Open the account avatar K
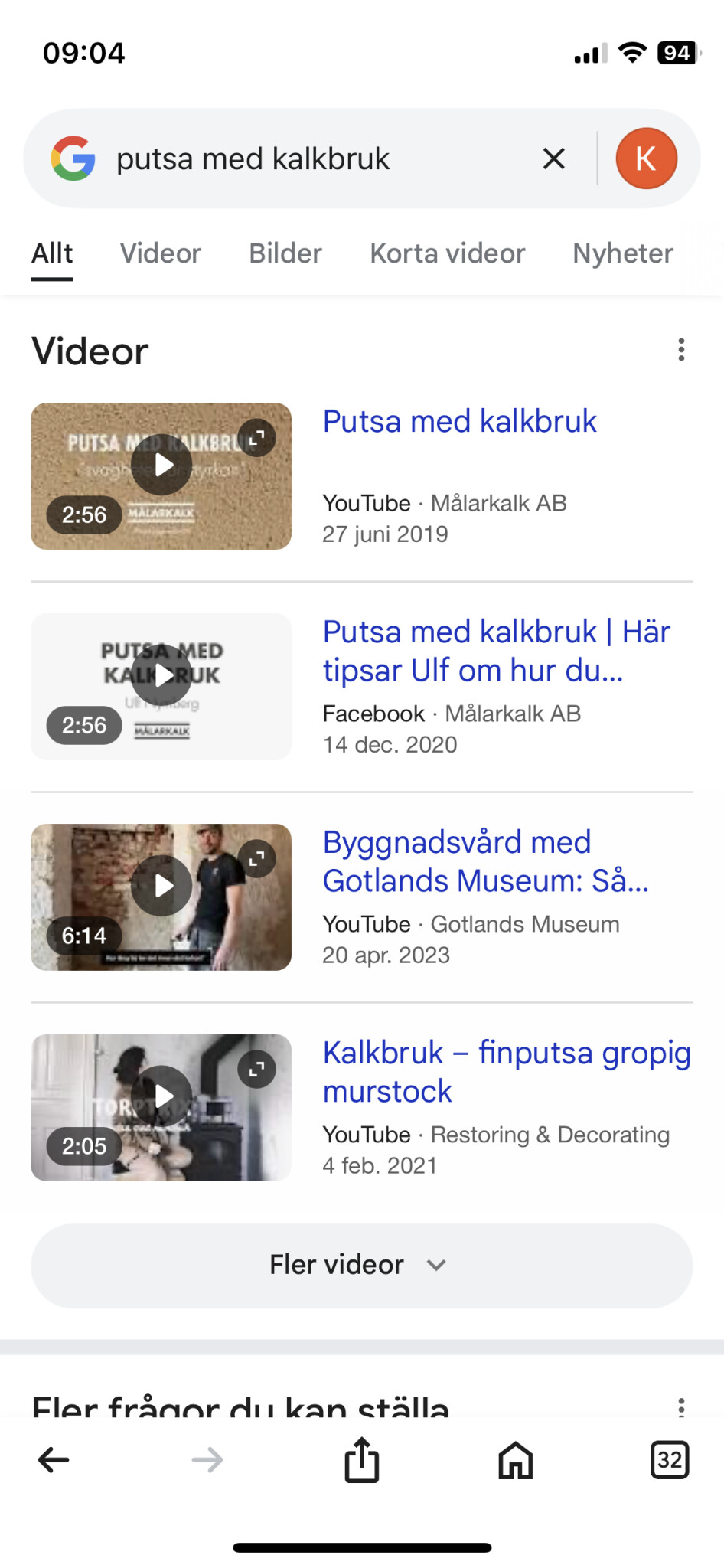Image resolution: width=724 pixels, height=1568 pixels. coord(646,158)
